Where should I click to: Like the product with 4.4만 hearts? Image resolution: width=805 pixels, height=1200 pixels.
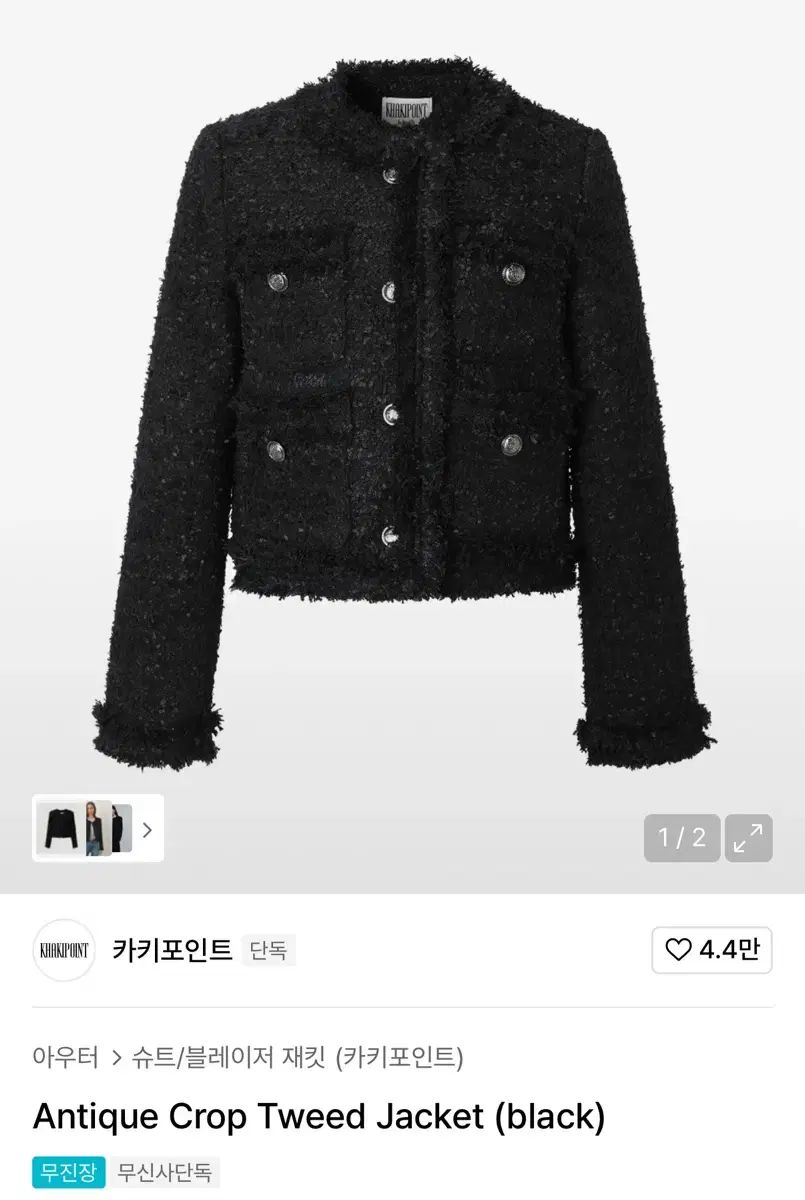(712, 950)
